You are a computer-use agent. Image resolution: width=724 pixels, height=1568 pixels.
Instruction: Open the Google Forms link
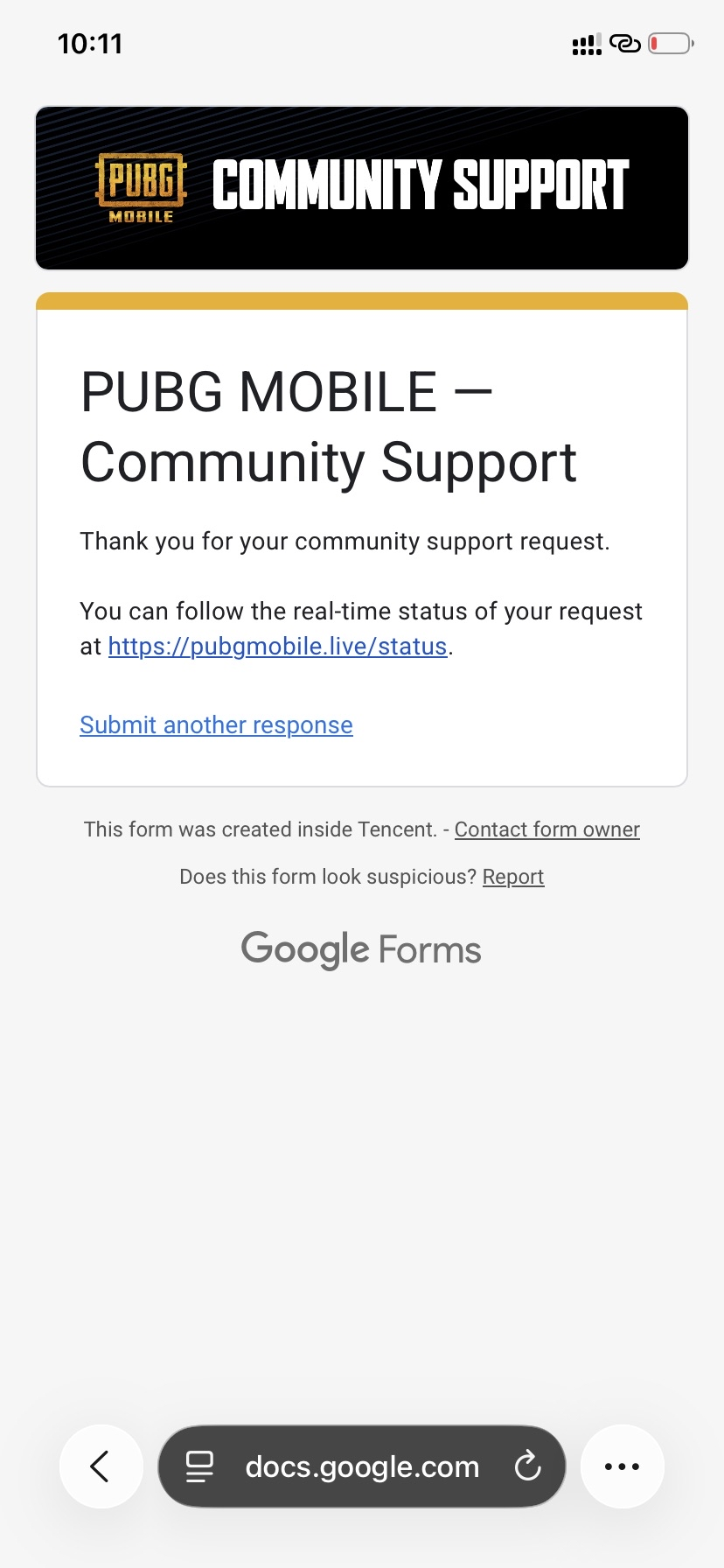pyautogui.click(x=361, y=950)
